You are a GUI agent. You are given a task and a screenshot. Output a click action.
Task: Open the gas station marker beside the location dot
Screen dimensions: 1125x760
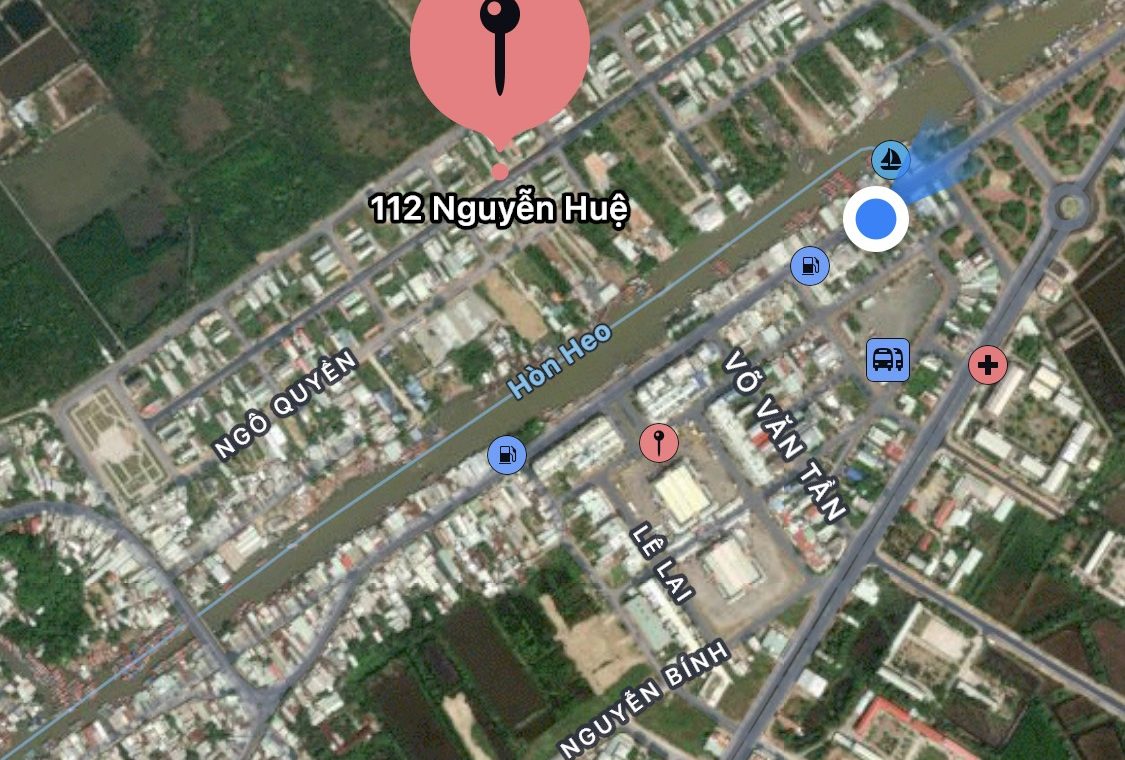pyautogui.click(x=809, y=266)
